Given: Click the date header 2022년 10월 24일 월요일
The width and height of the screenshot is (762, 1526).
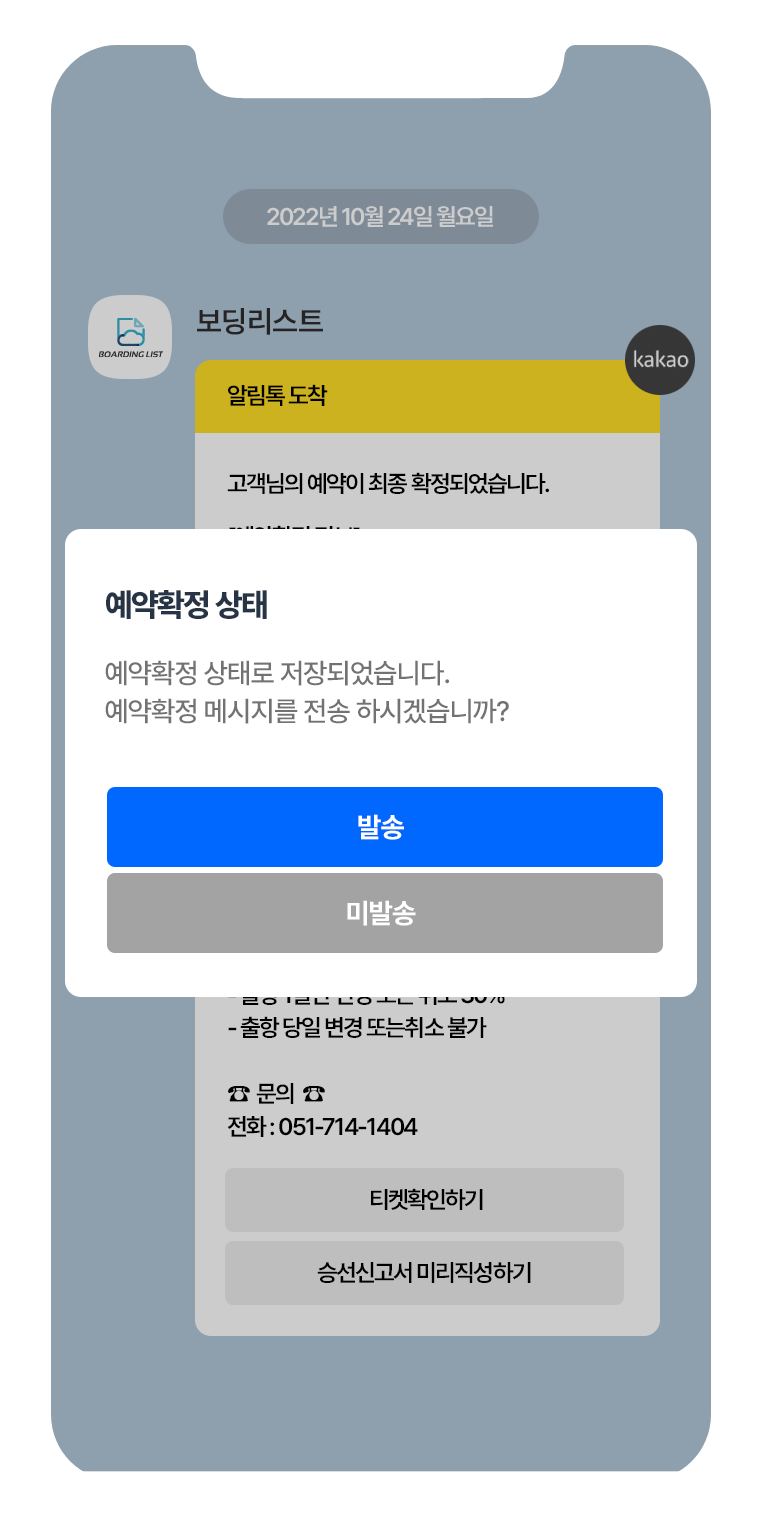Looking at the screenshot, I should pyautogui.click(x=380, y=216).
